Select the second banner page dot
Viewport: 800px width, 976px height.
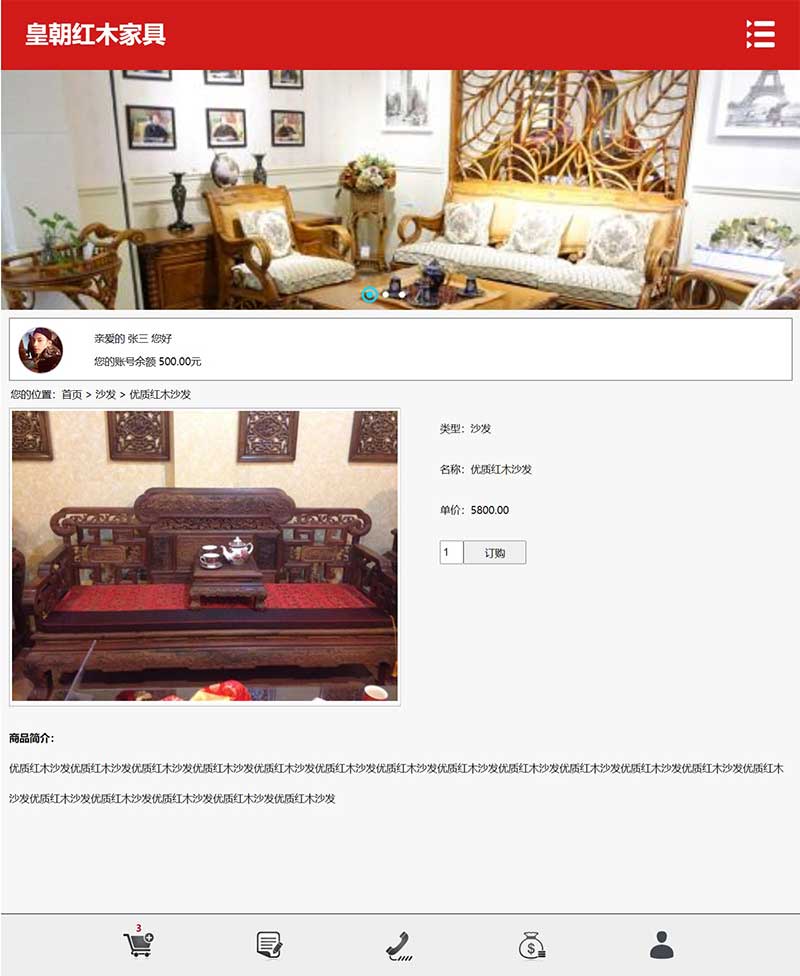coord(386,295)
